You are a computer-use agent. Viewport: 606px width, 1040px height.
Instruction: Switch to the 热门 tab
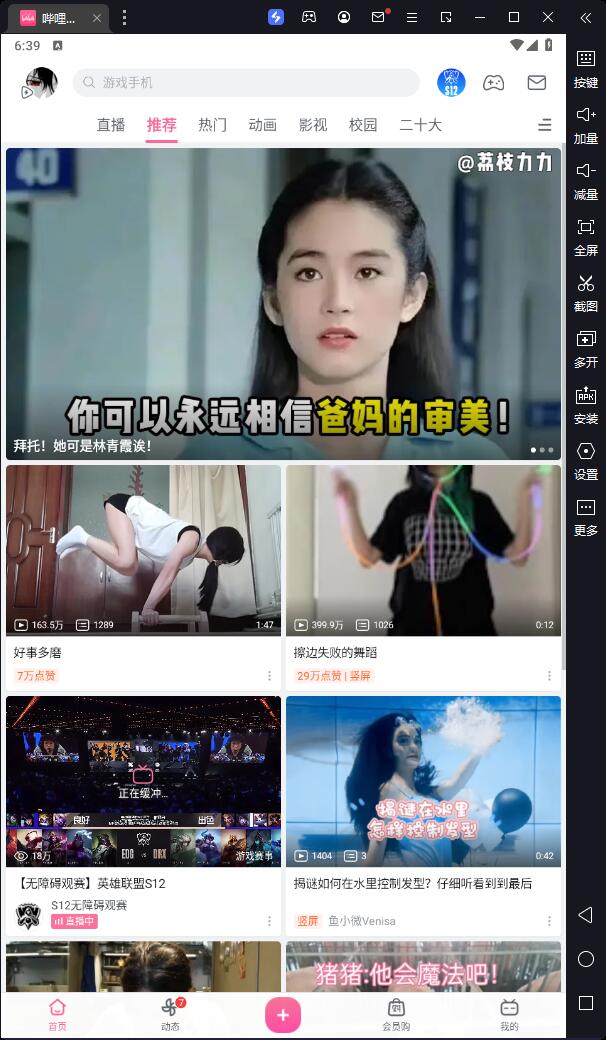click(212, 125)
